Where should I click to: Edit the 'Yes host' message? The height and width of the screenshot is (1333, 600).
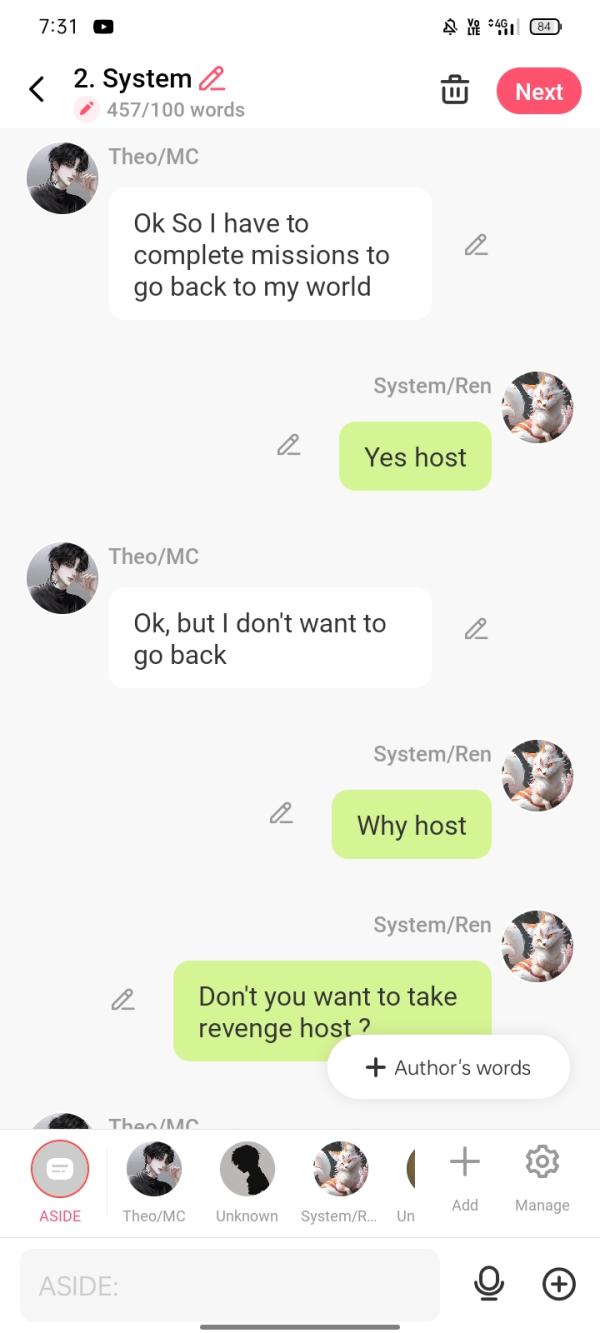coord(289,445)
